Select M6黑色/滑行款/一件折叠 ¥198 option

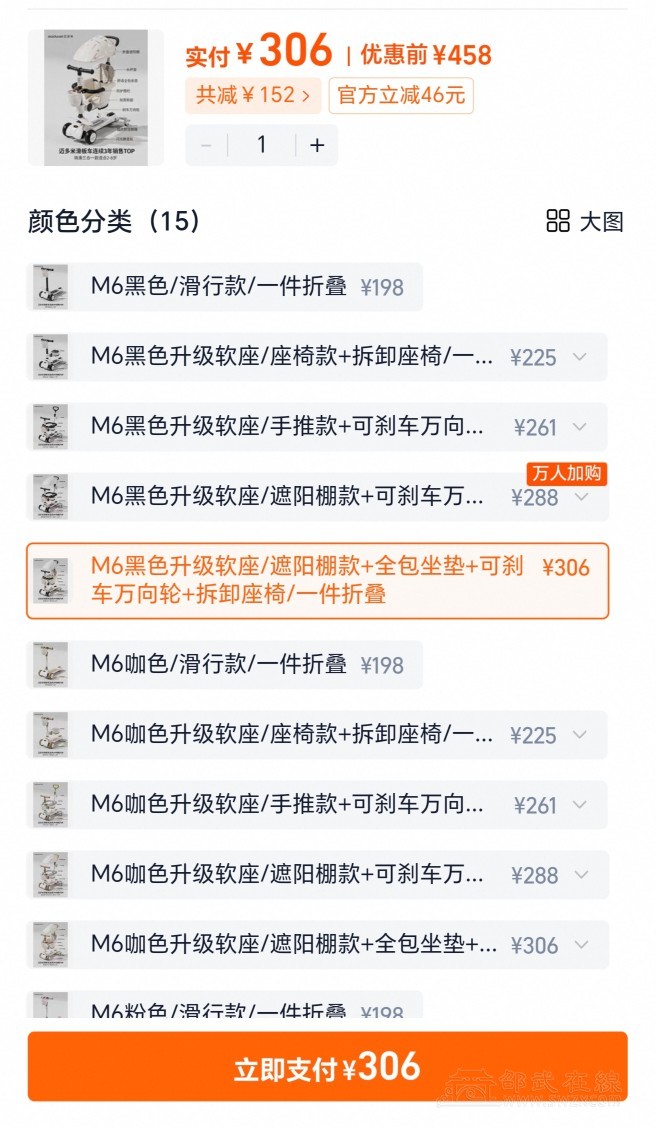point(225,287)
